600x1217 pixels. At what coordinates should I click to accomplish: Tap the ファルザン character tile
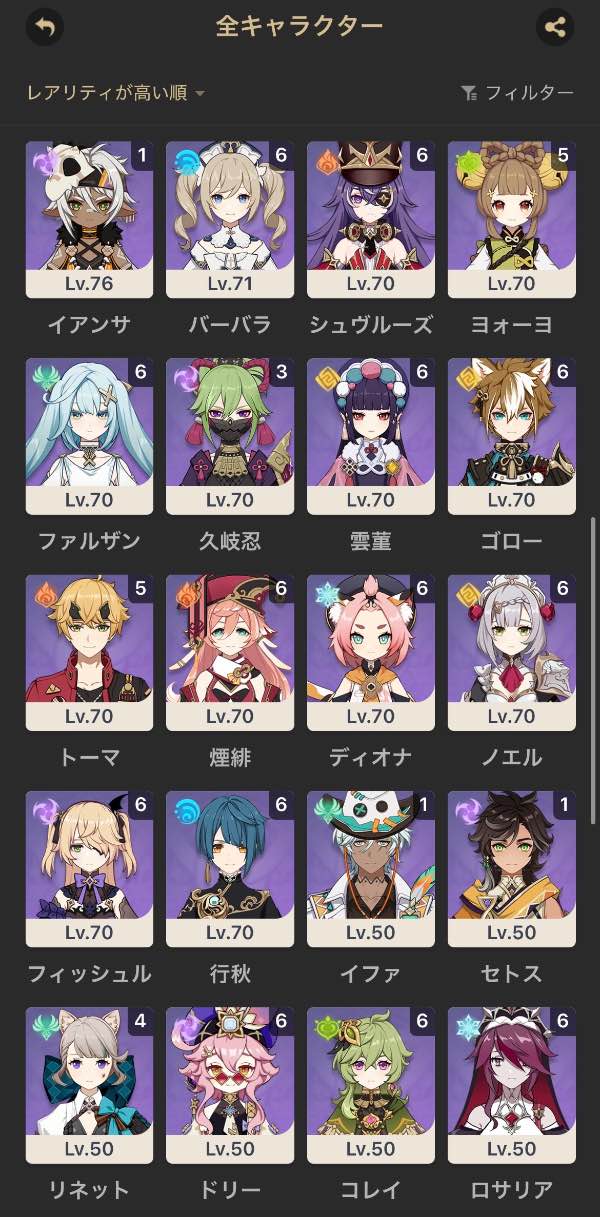[x=89, y=436]
